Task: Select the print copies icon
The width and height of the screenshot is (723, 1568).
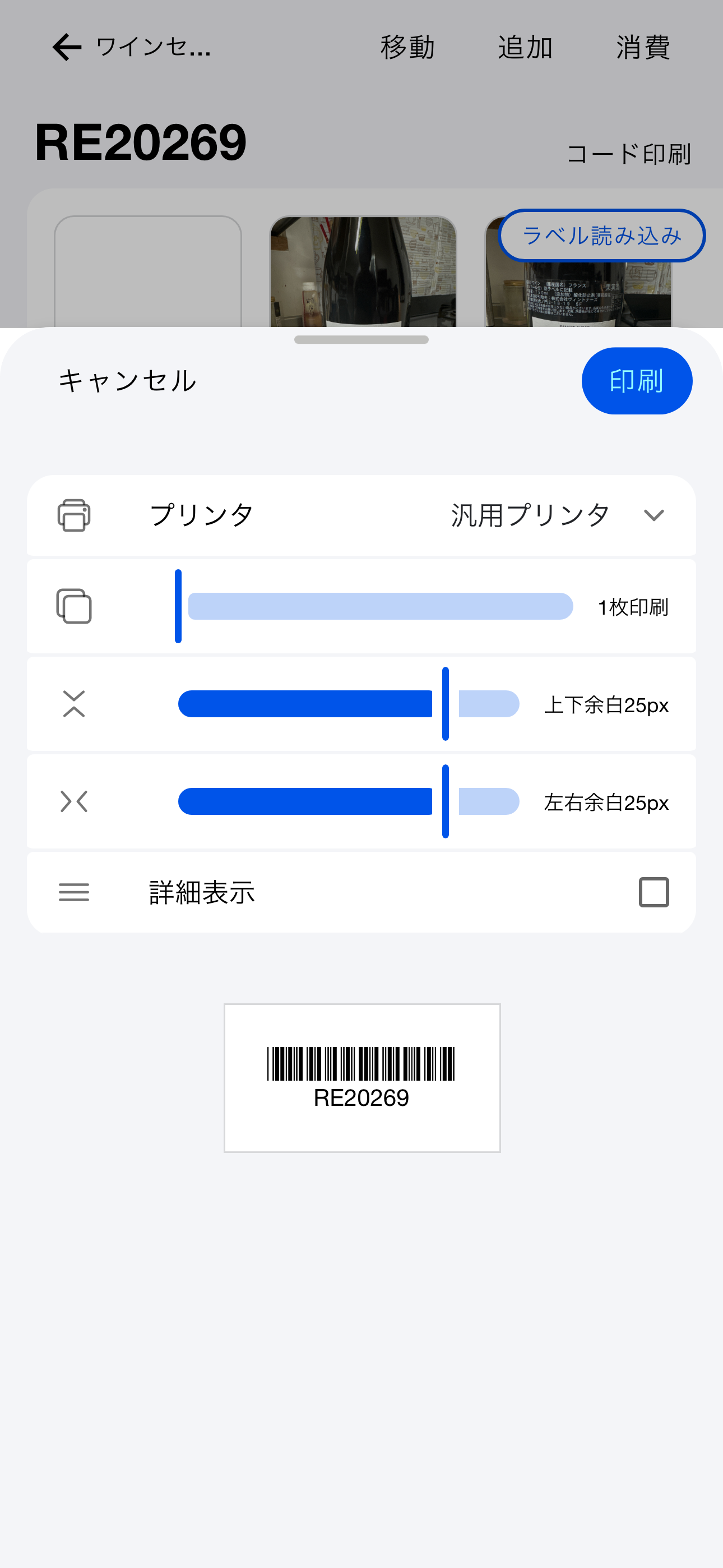Action: point(74,606)
